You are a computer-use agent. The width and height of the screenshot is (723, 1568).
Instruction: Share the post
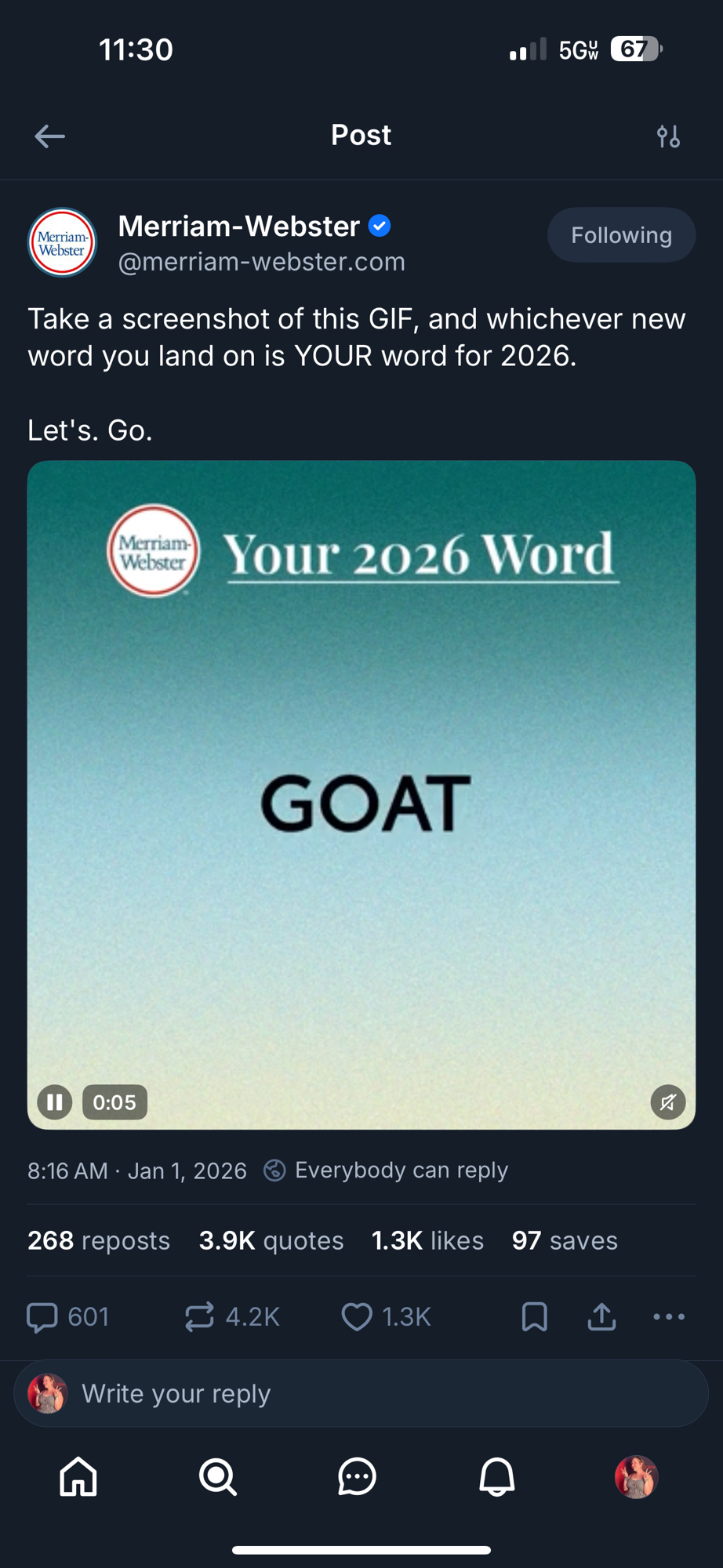[x=601, y=1317]
